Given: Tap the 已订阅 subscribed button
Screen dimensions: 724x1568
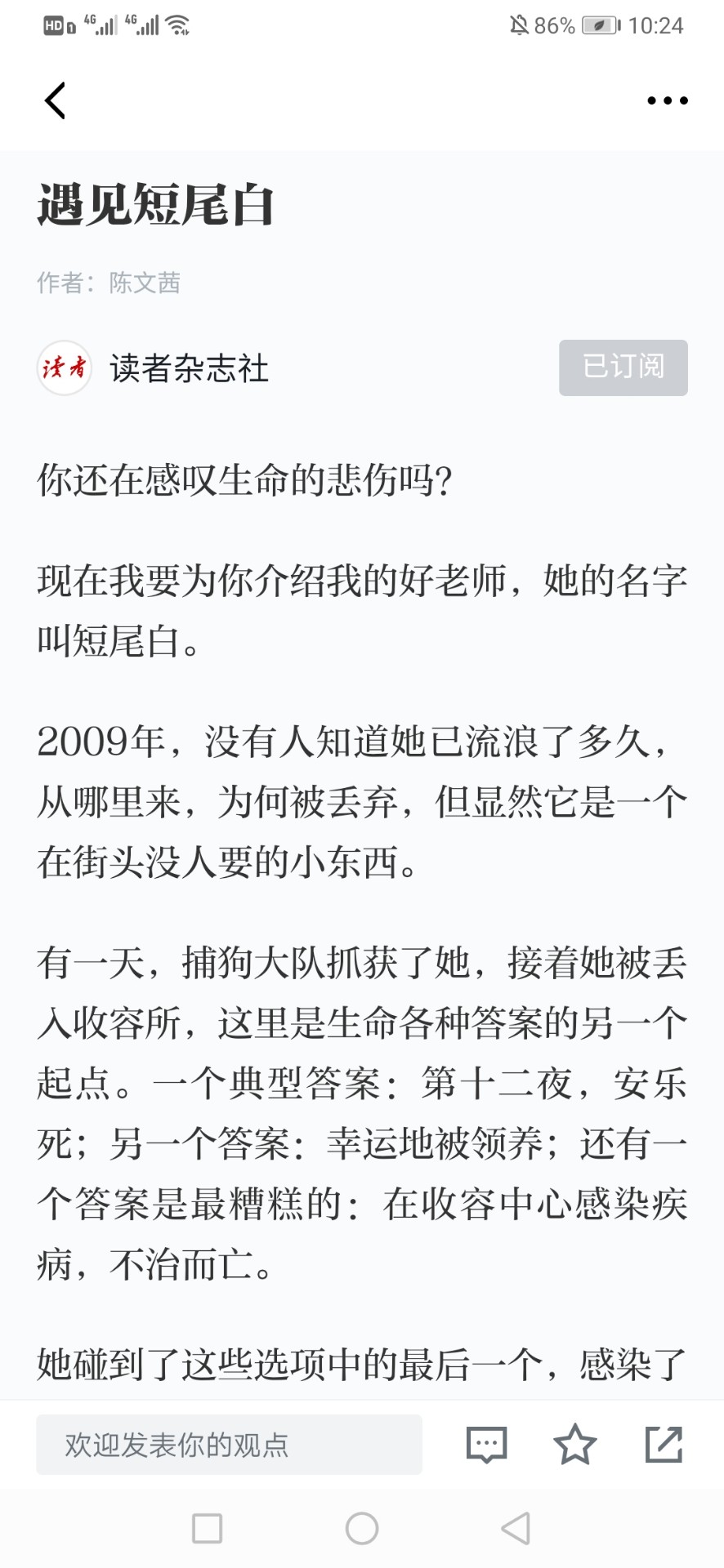Looking at the screenshot, I should (x=623, y=367).
